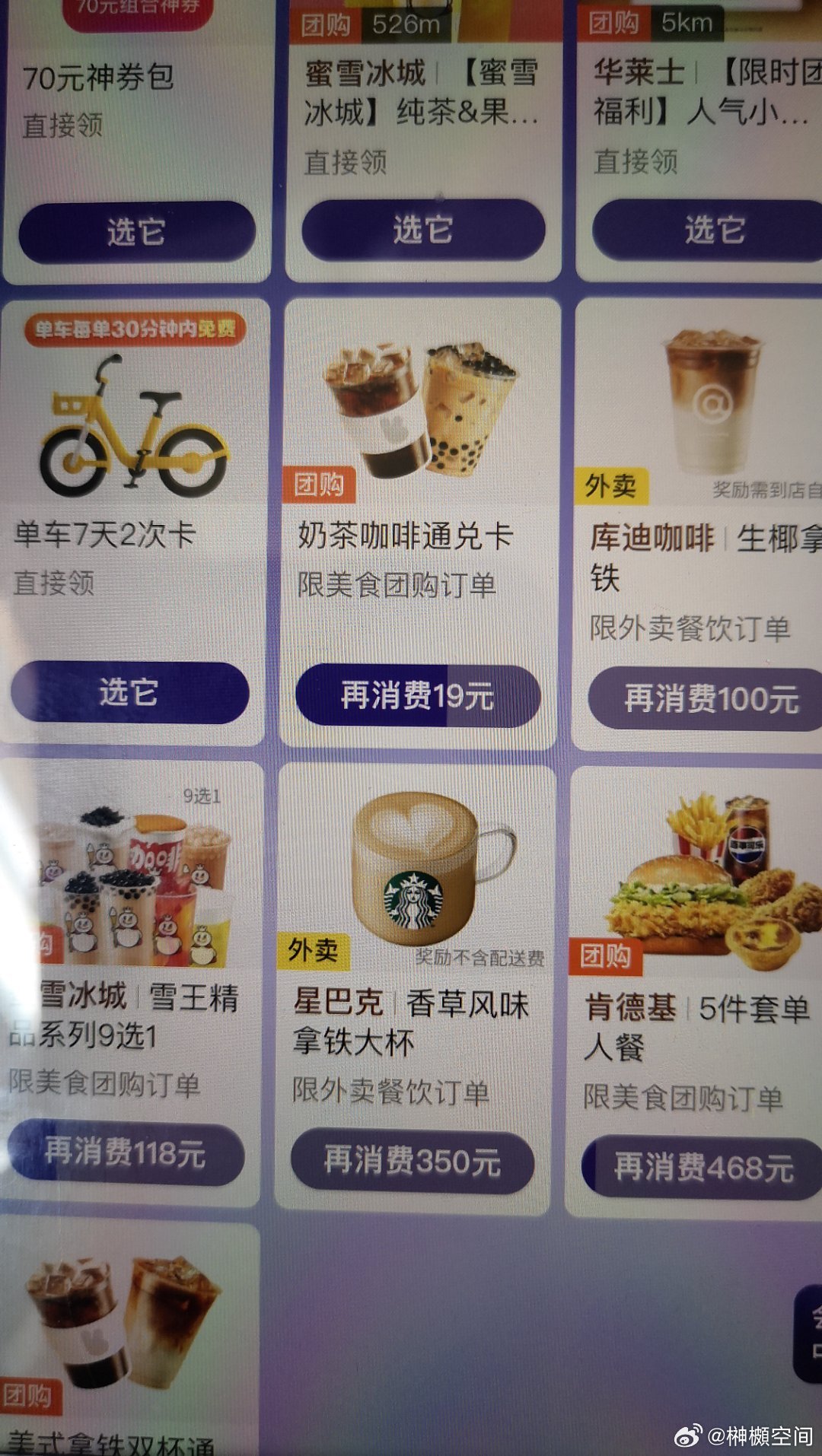Tap the 再消费19元 button
Viewport: 822px width, 1456px height.
coord(418,695)
